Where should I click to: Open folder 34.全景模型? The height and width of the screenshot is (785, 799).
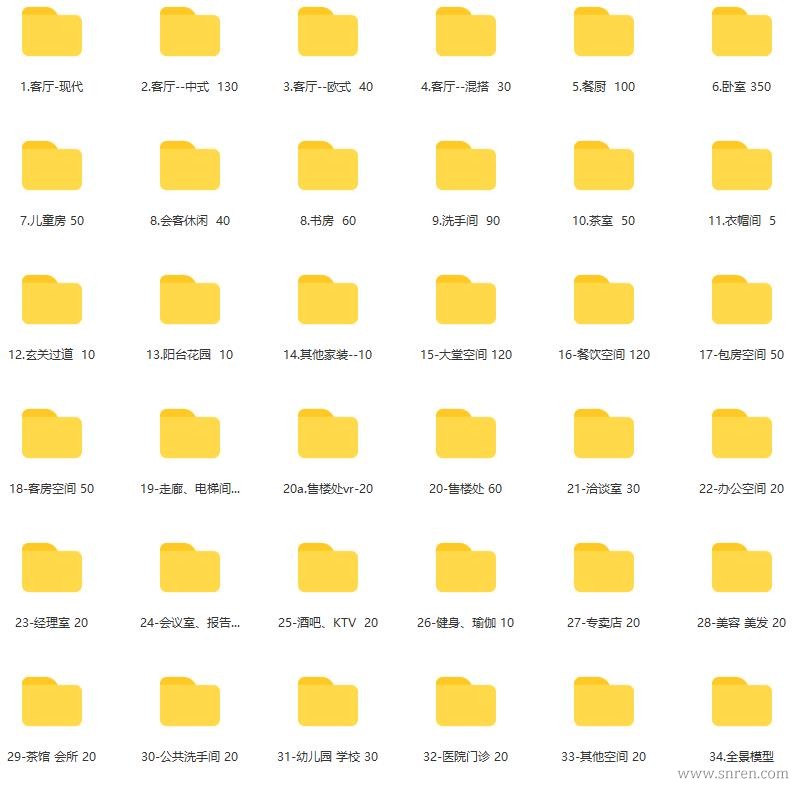(742, 702)
